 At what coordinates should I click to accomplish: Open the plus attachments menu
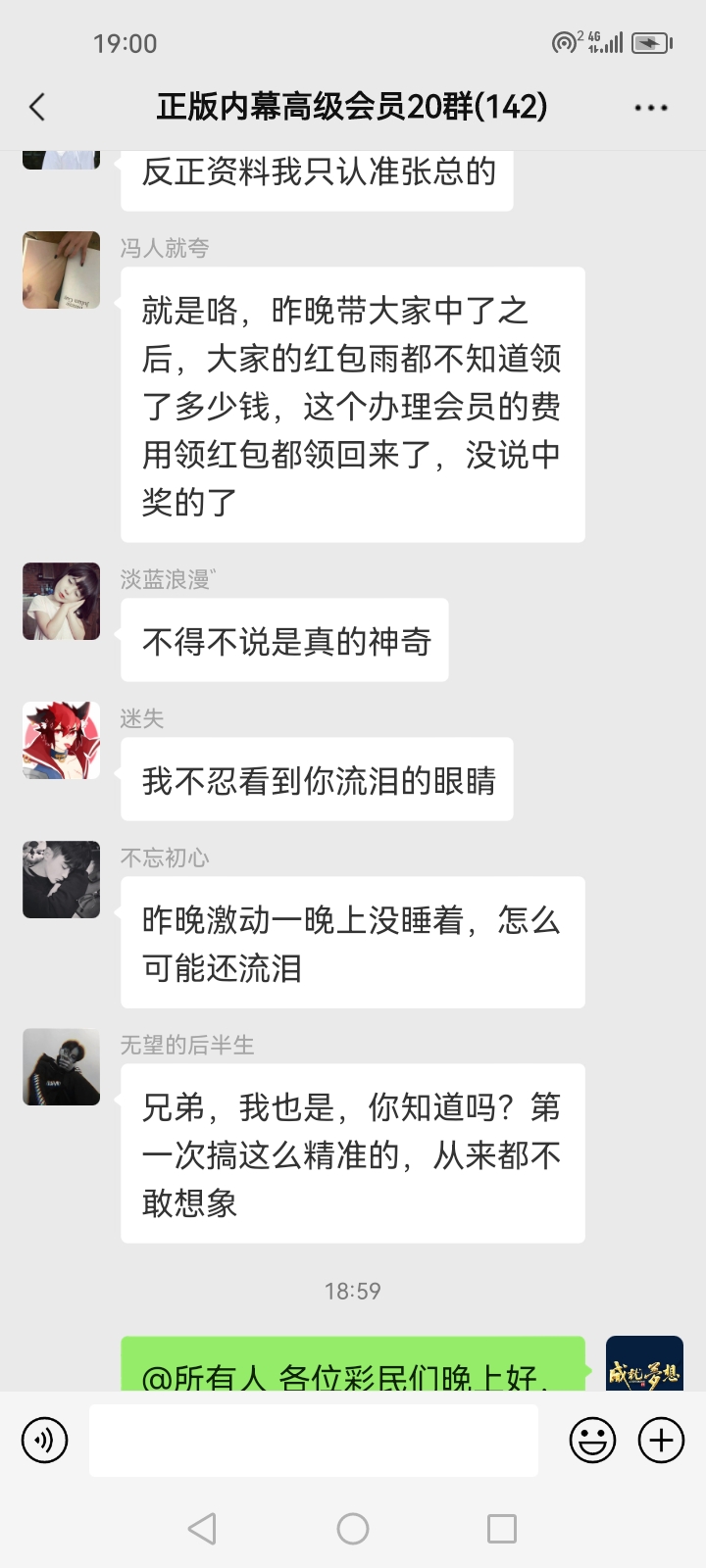(661, 1441)
